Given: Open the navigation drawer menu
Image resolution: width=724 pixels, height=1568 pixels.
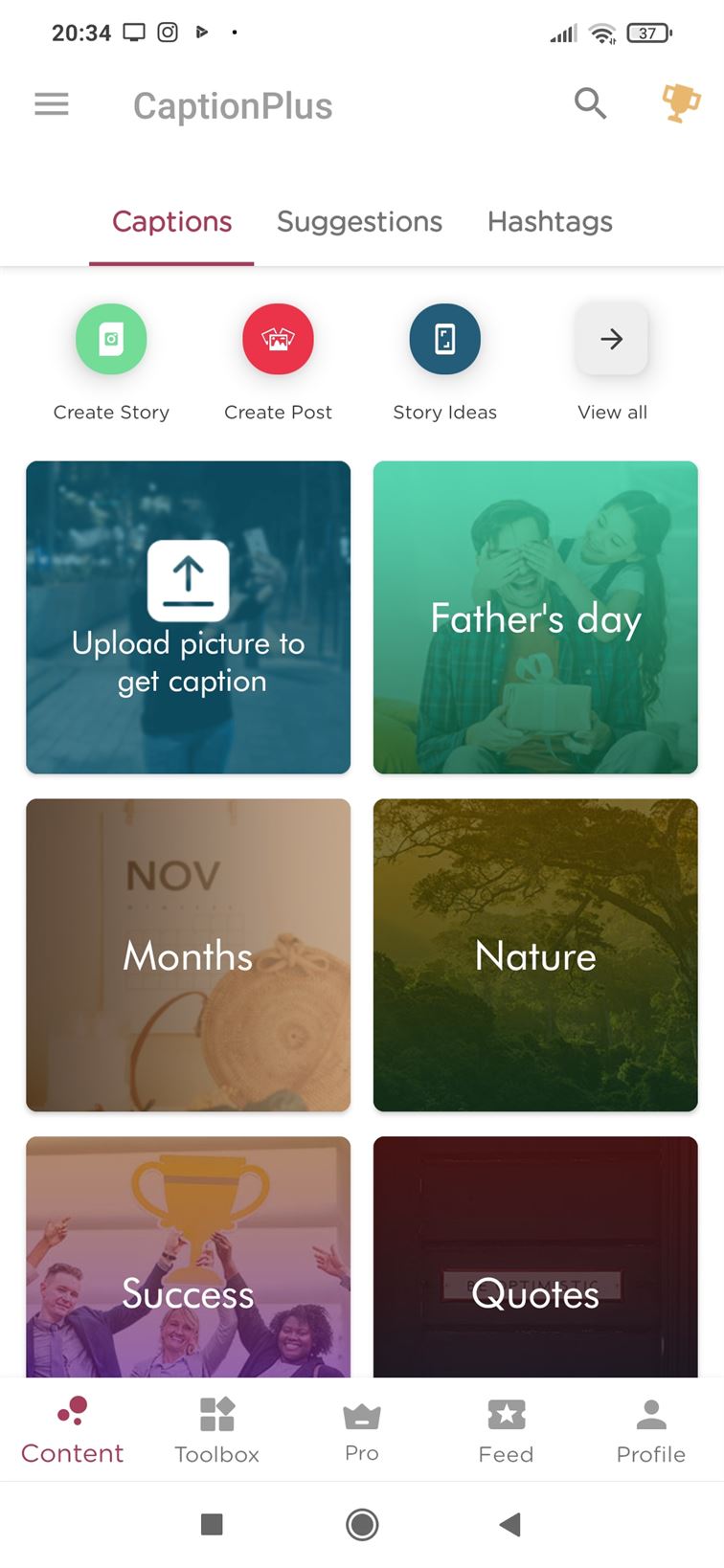Looking at the screenshot, I should (x=52, y=103).
